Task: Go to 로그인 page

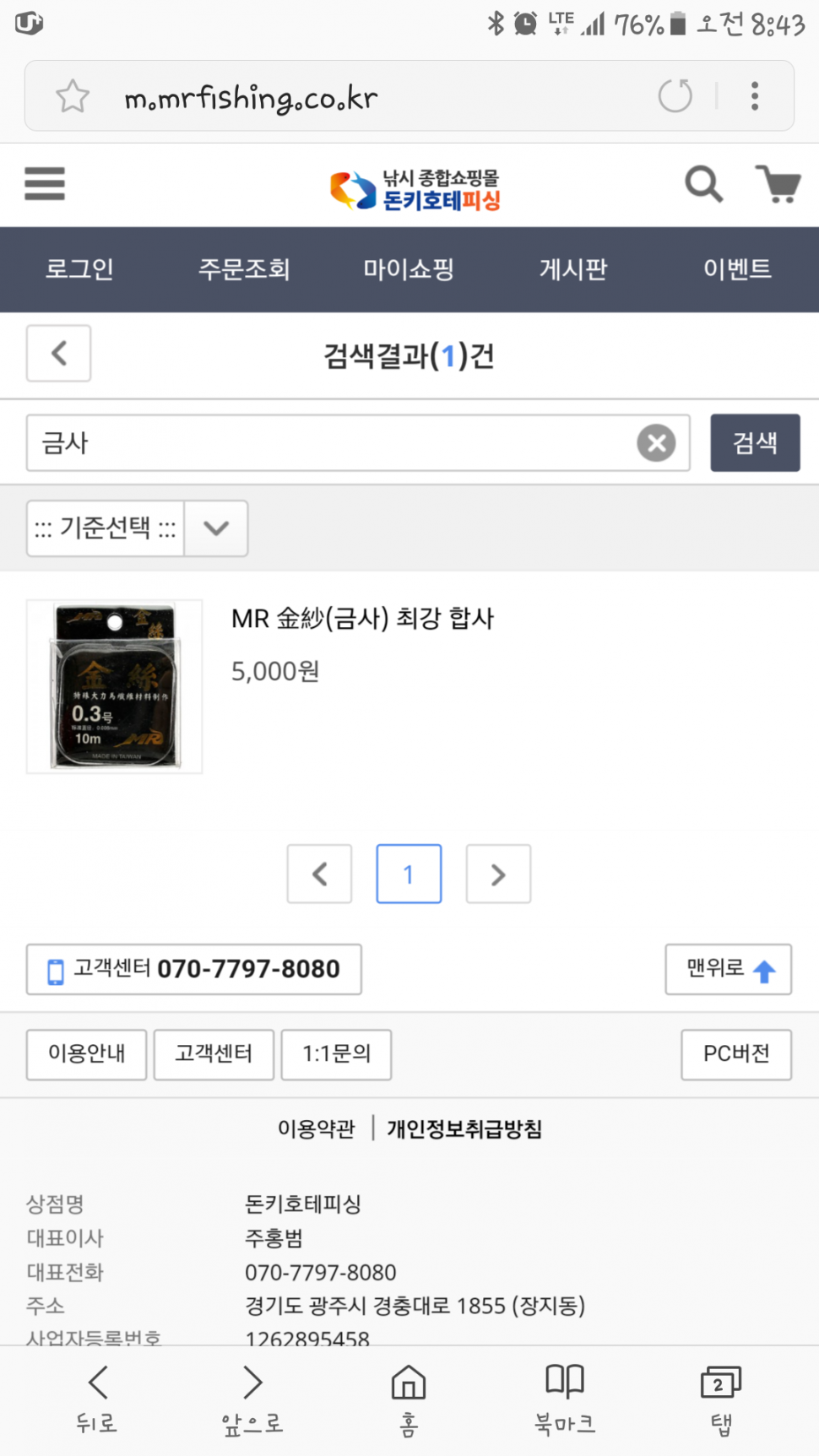Action: click(79, 269)
